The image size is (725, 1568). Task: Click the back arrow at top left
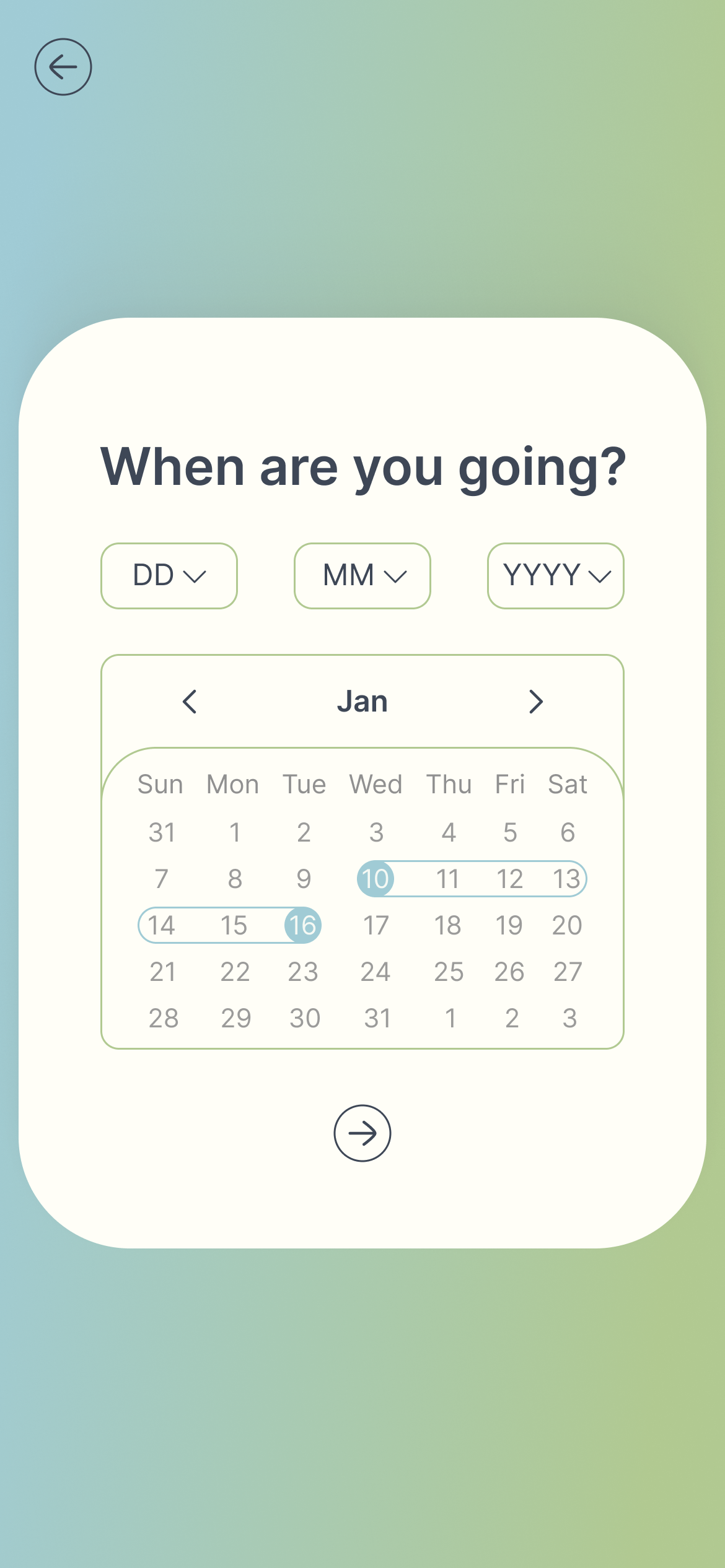point(64,67)
